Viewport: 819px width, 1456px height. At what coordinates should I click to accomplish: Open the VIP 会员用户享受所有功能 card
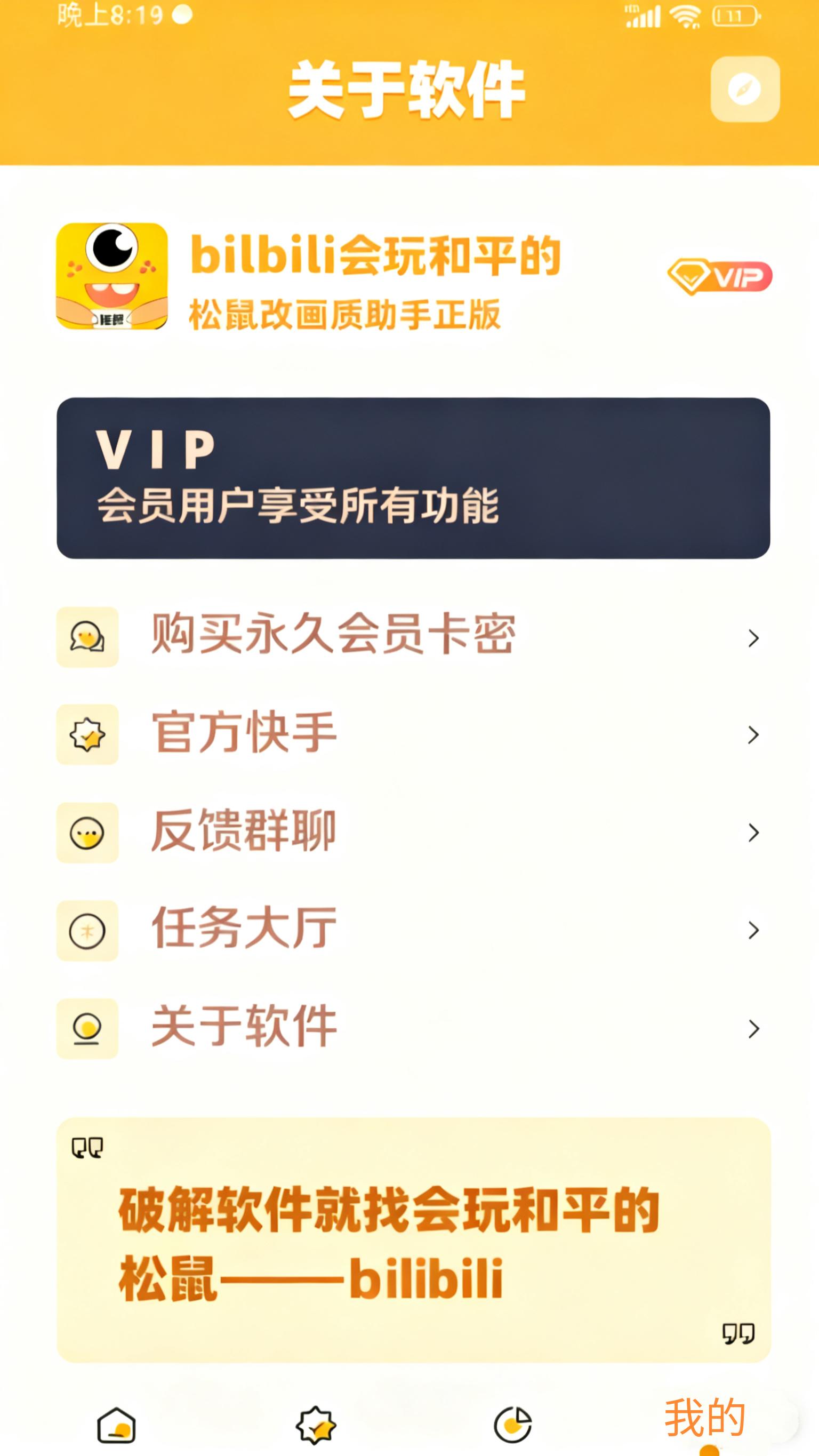click(413, 478)
